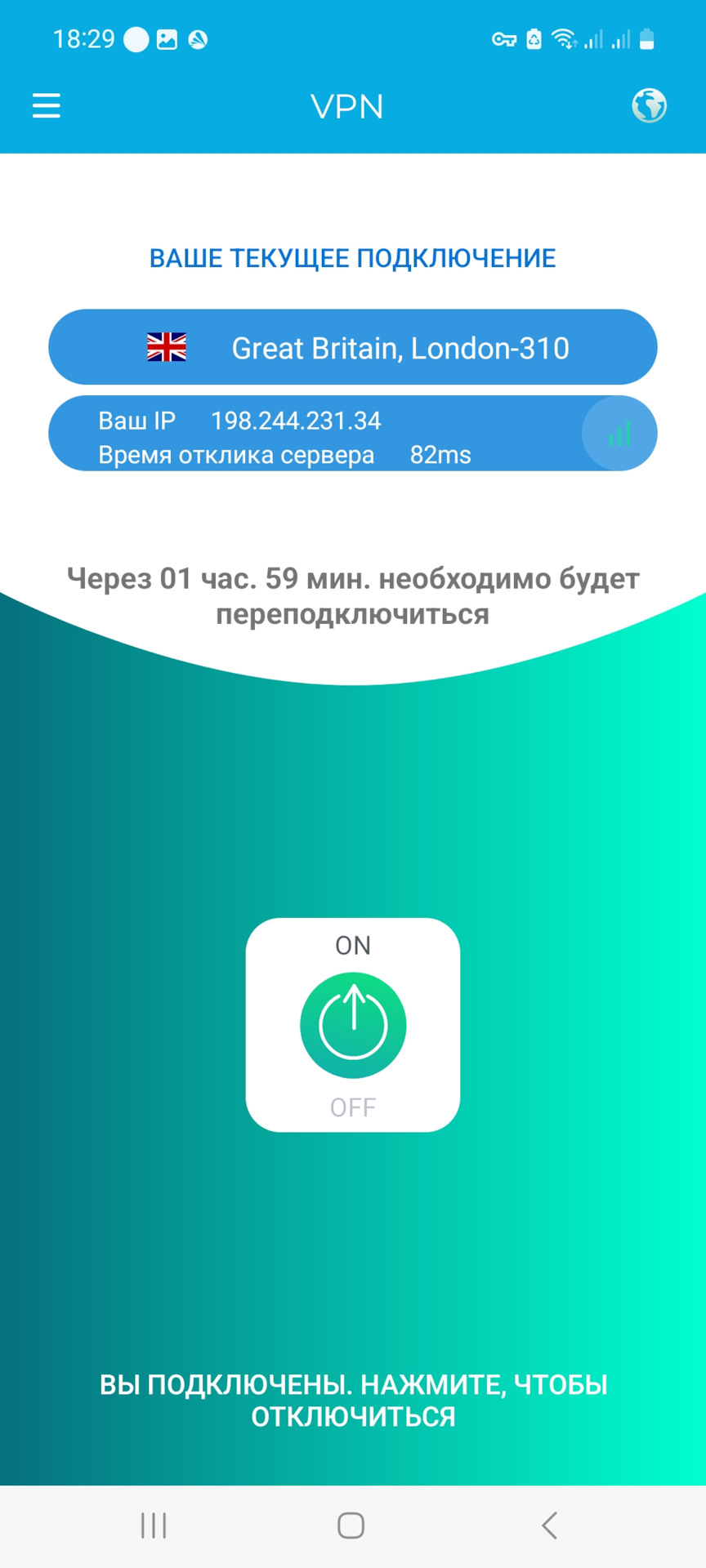The height and width of the screenshot is (1568, 706).
Task: Tap the system home button
Action: point(351,1525)
